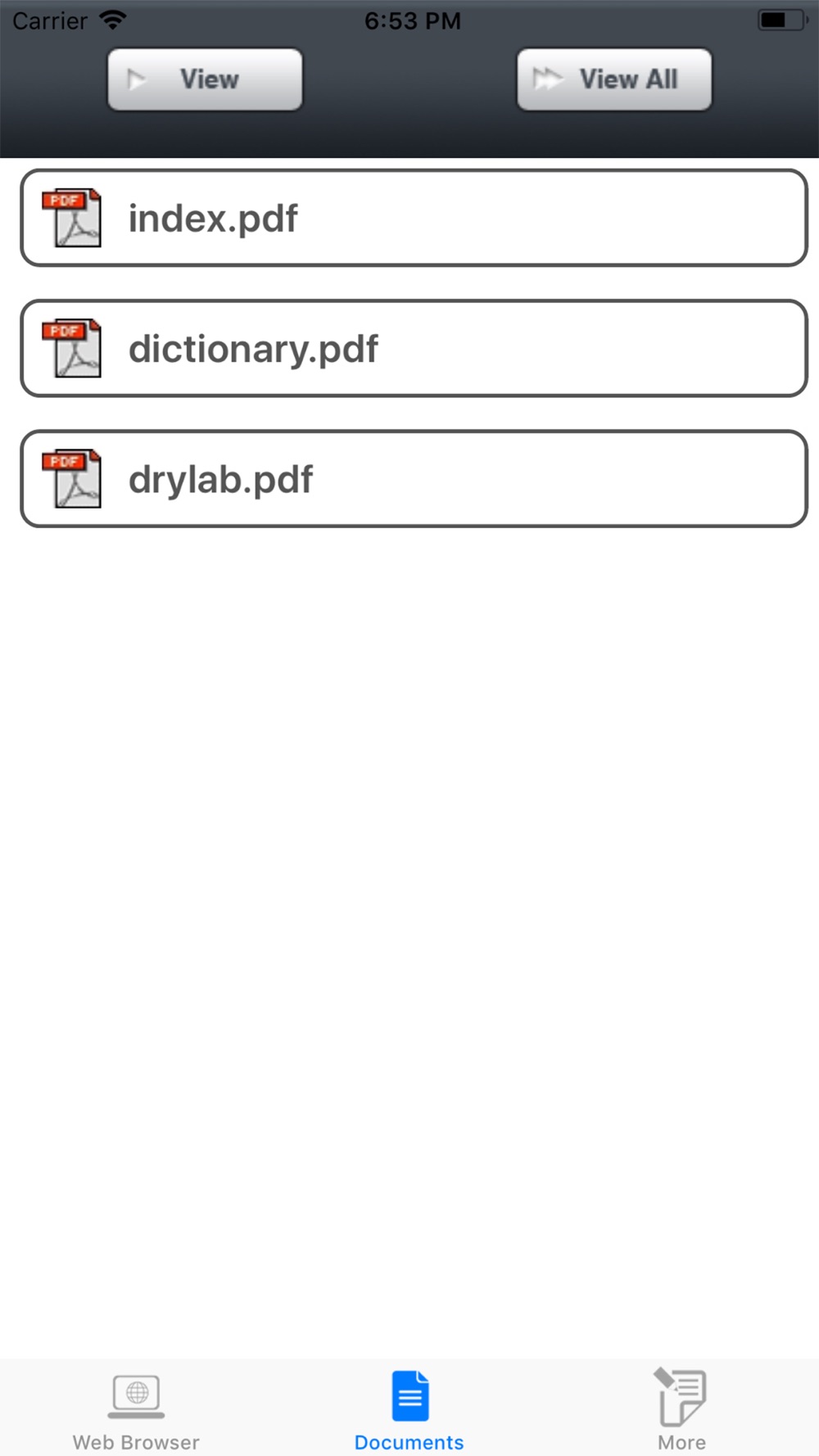The image size is (819, 1456).
Task: Tap the View All button
Action: (614, 79)
